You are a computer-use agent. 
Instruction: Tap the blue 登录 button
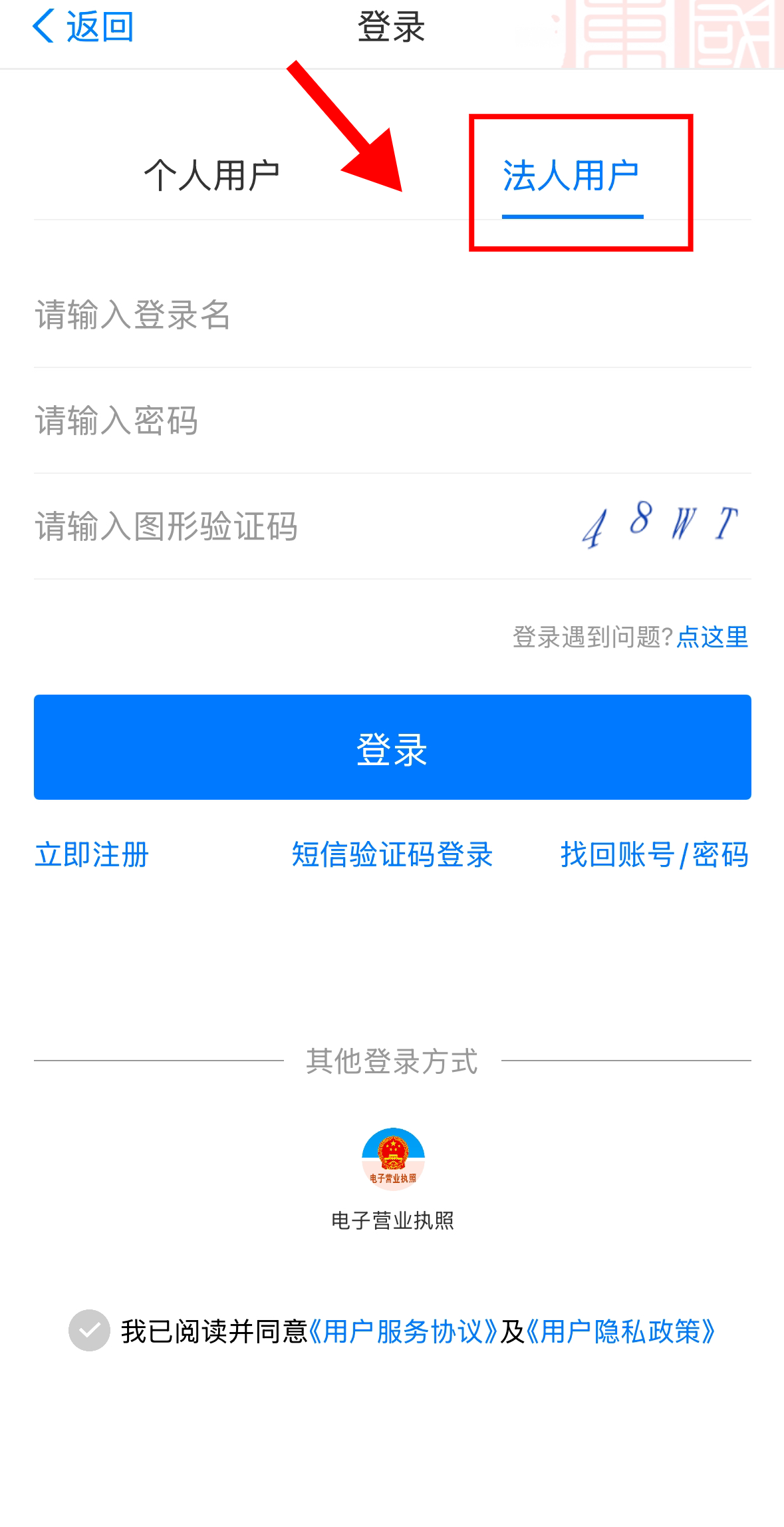click(392, 747)
